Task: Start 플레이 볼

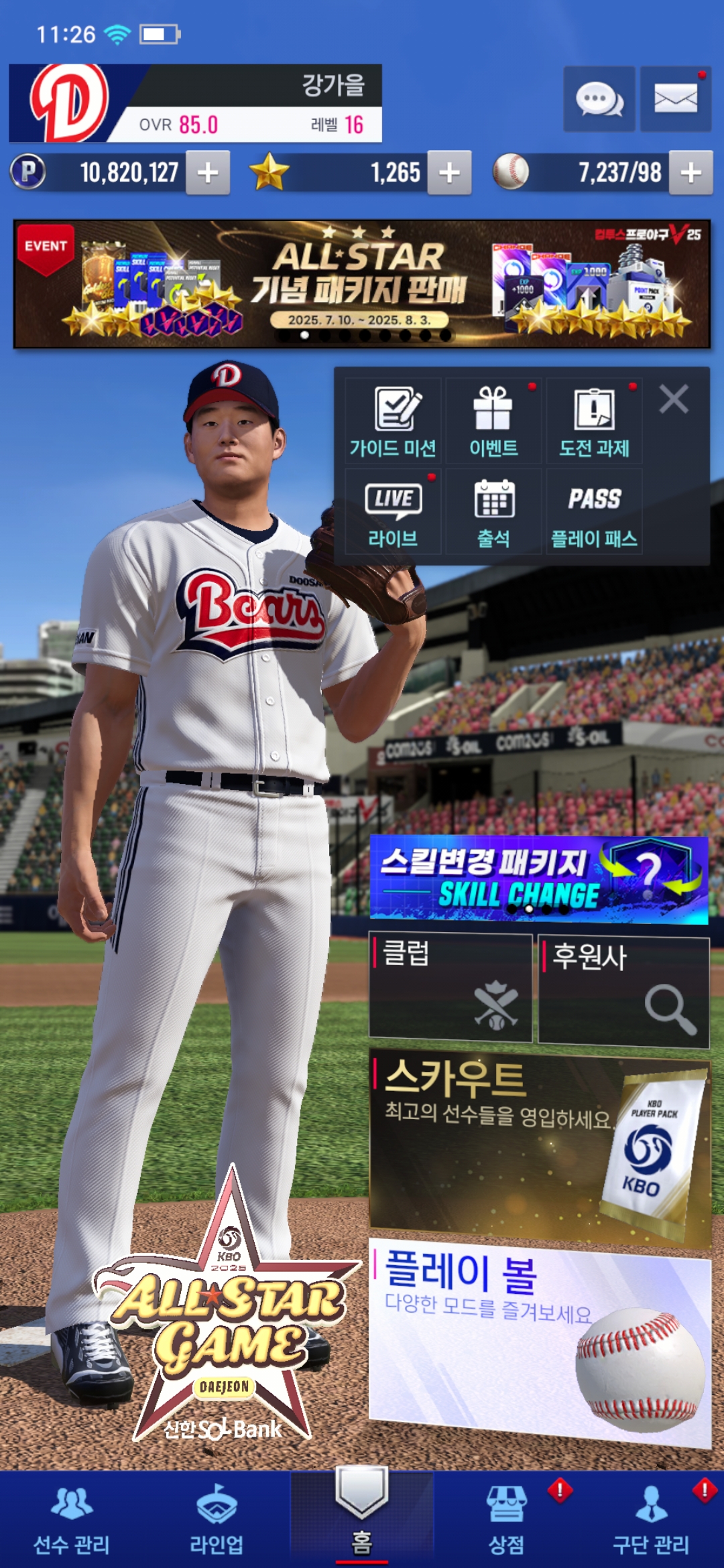Action: tap(540, 1340)
